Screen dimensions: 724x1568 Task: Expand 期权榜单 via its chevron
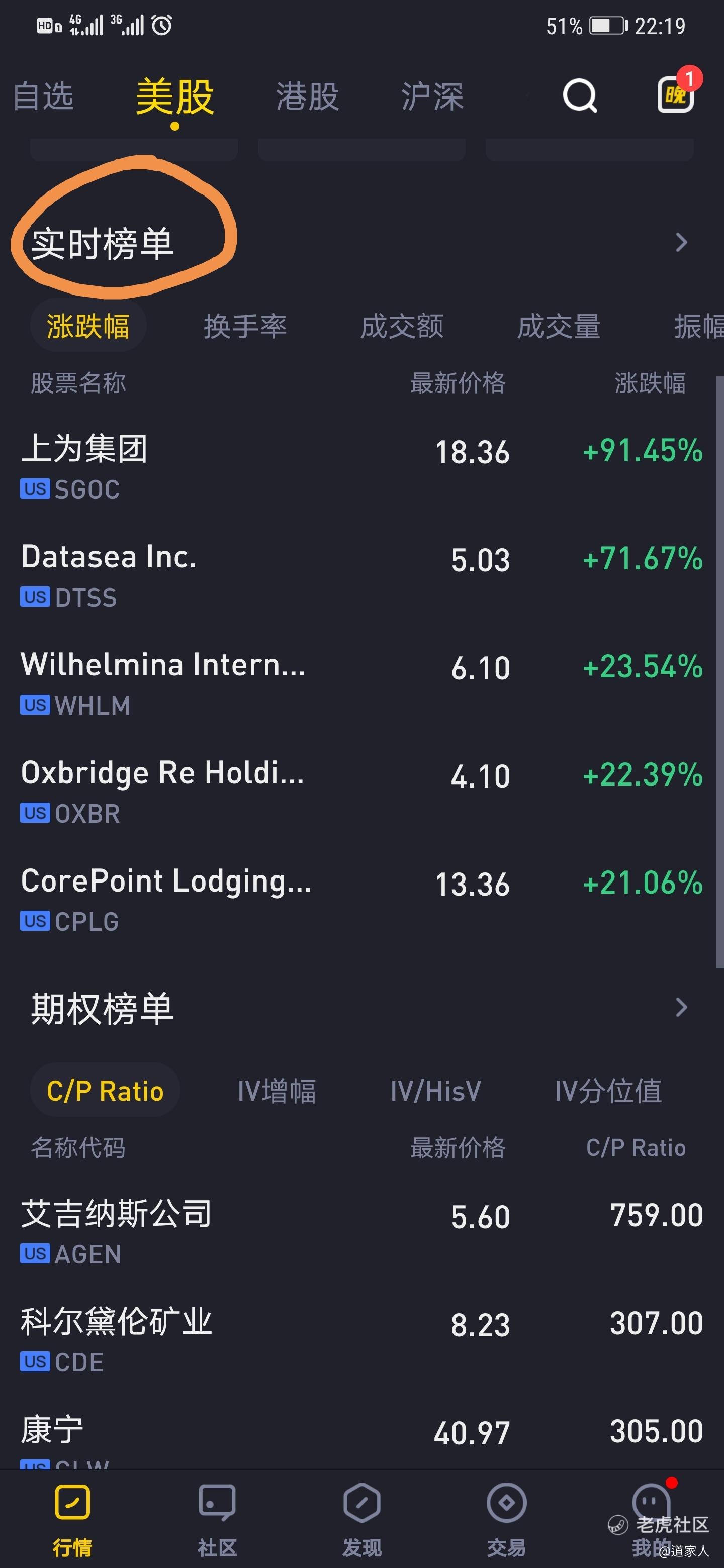point(681,1008)
